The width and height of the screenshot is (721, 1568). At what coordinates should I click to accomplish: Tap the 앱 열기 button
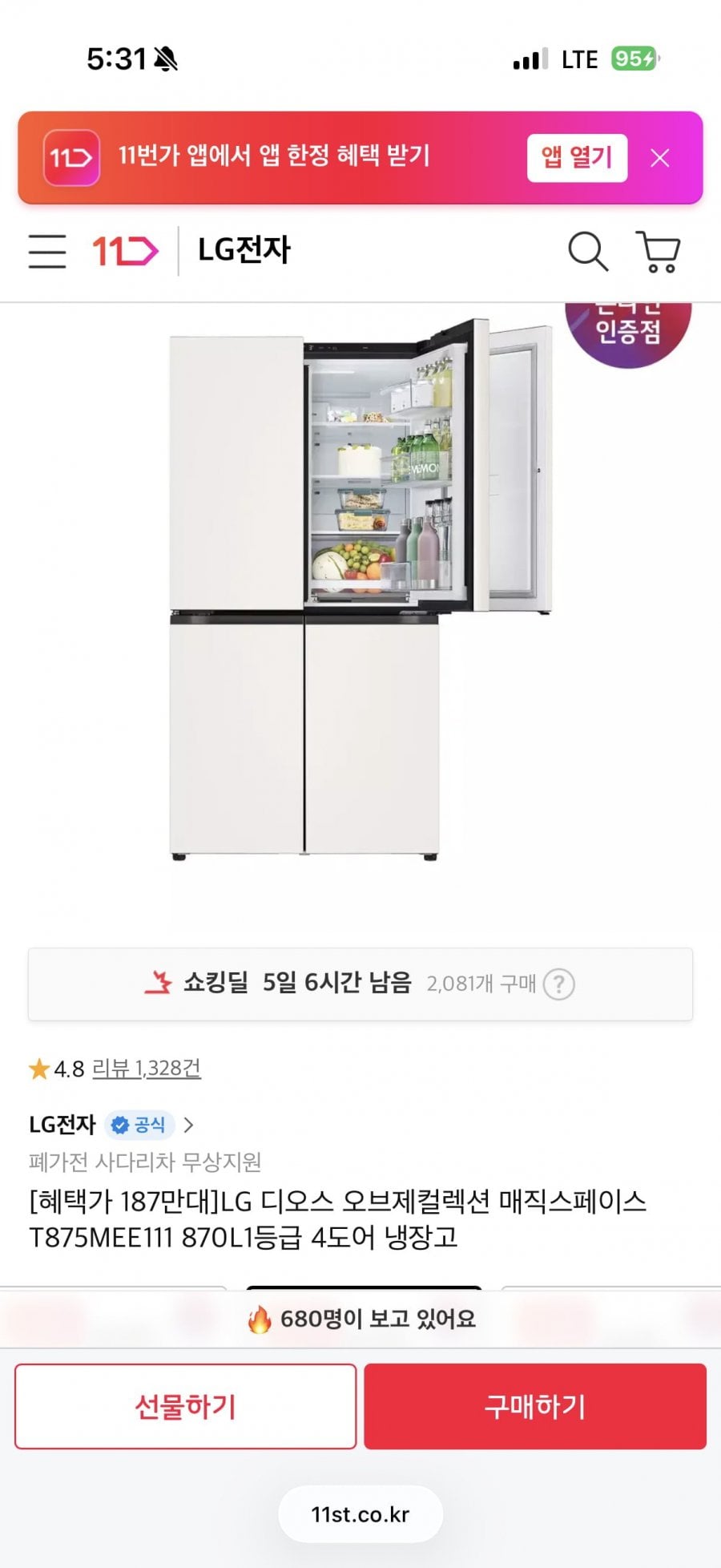coord(577,157)
